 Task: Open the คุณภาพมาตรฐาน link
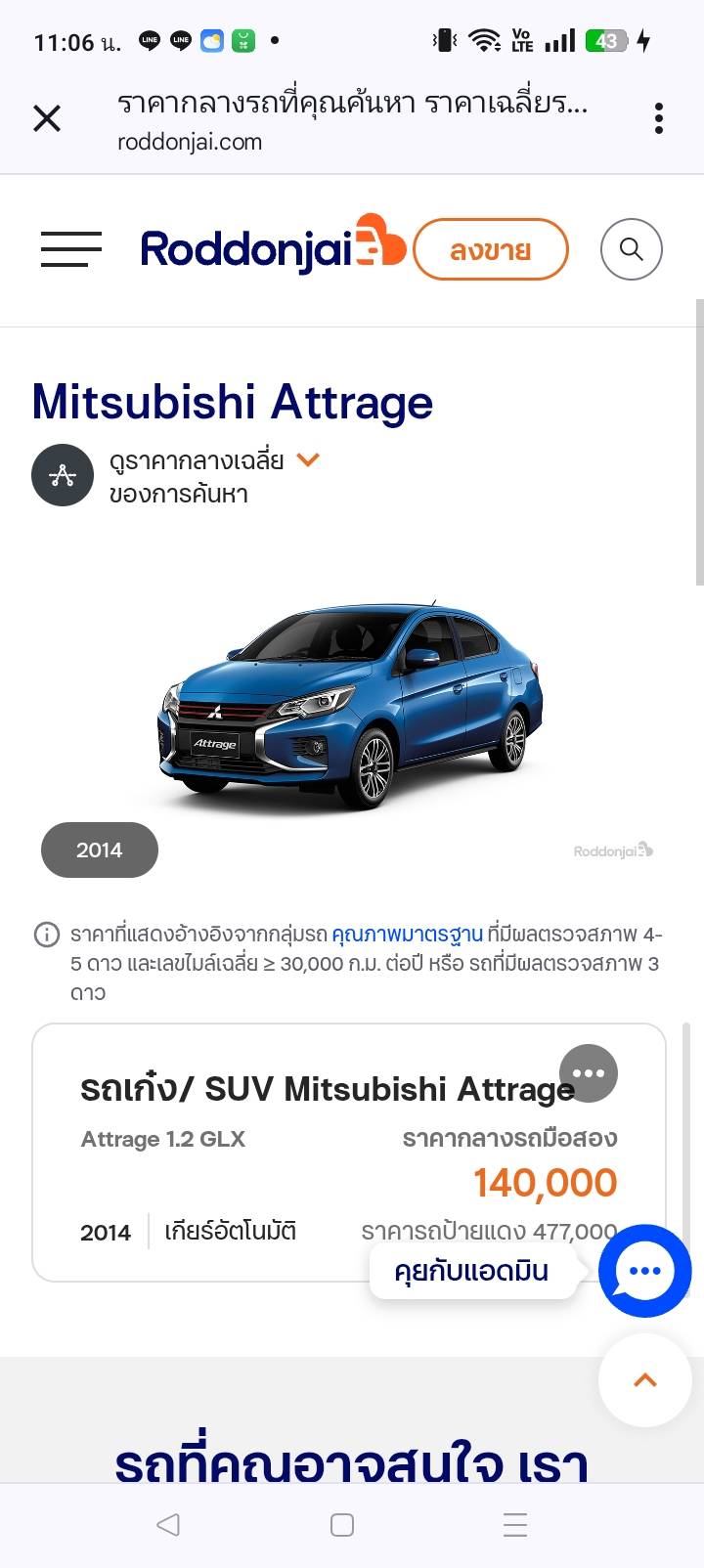407,934
